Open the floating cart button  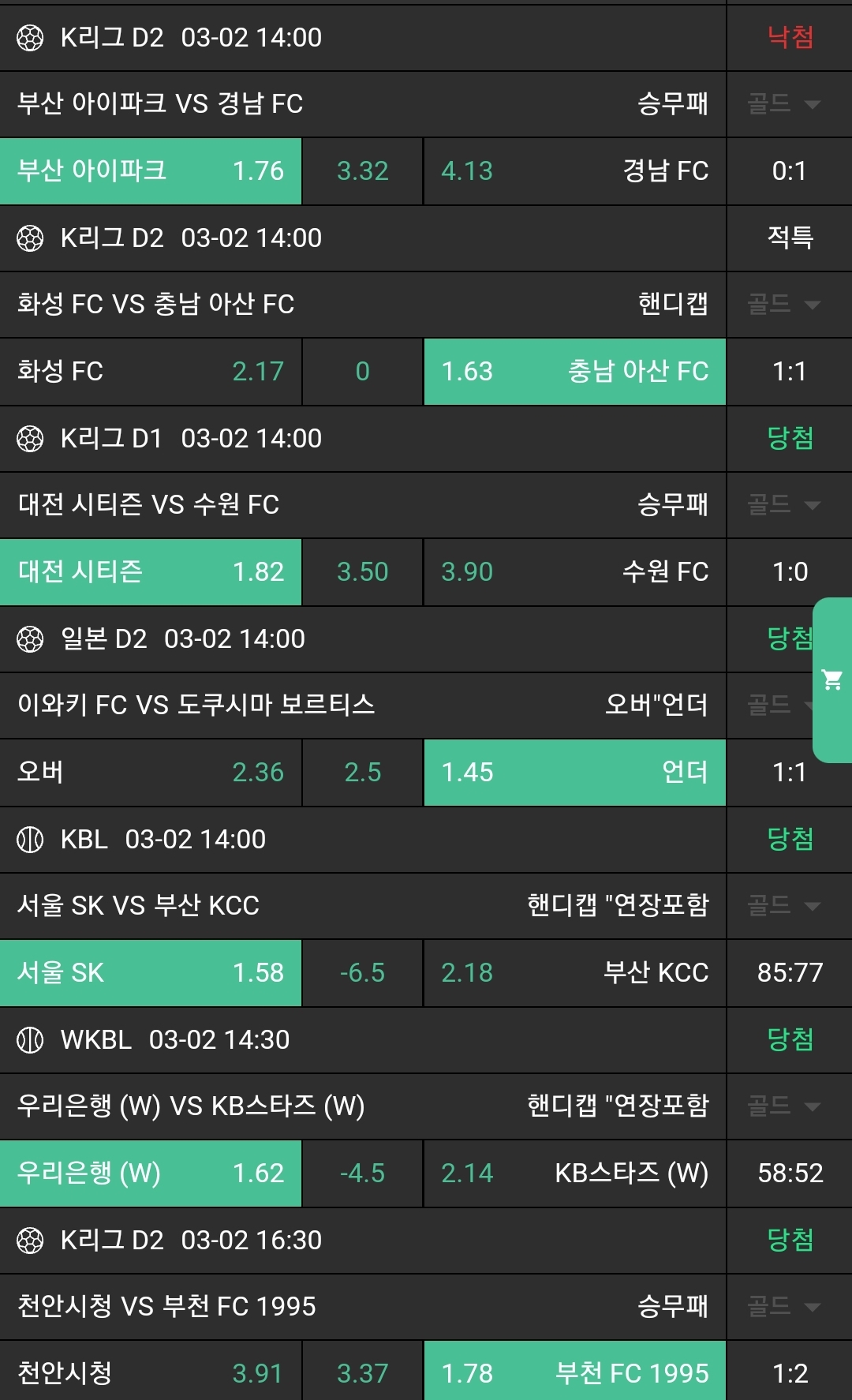tap(832, 680)
